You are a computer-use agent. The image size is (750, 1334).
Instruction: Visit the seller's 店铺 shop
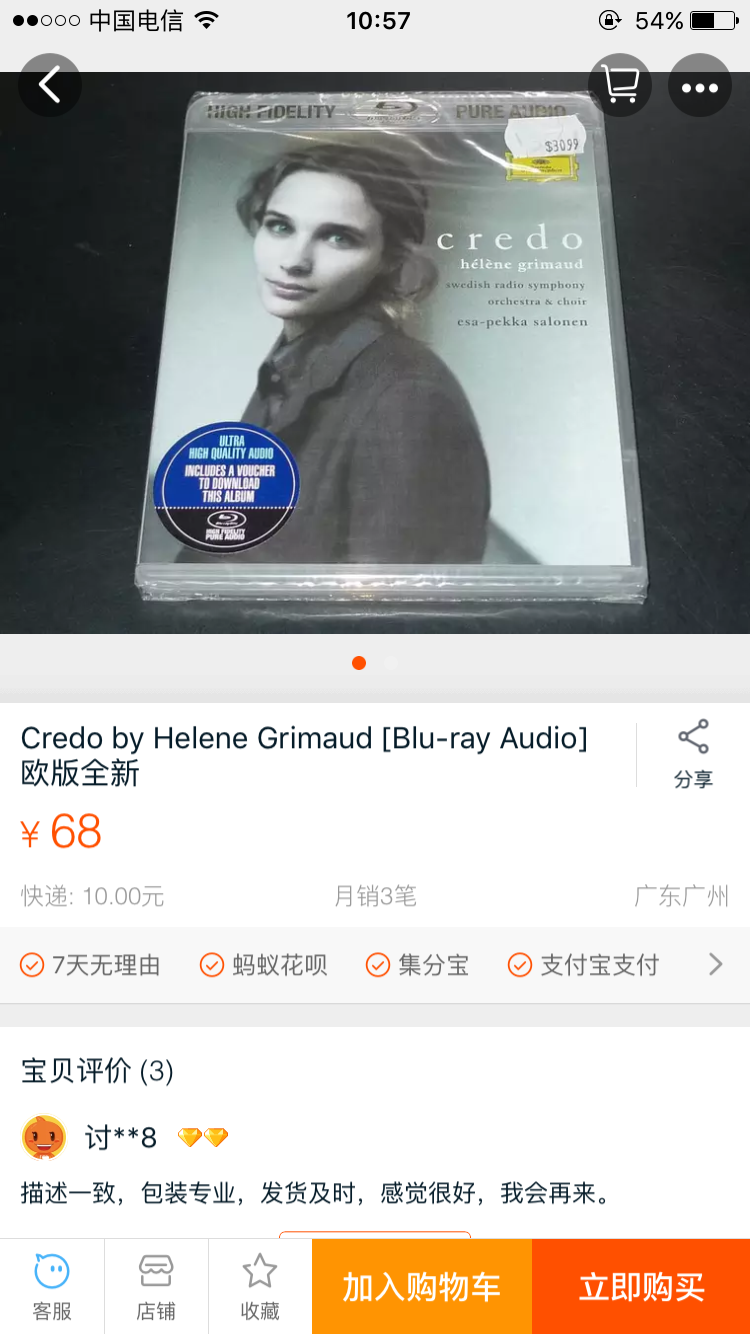pos(156,1286)
